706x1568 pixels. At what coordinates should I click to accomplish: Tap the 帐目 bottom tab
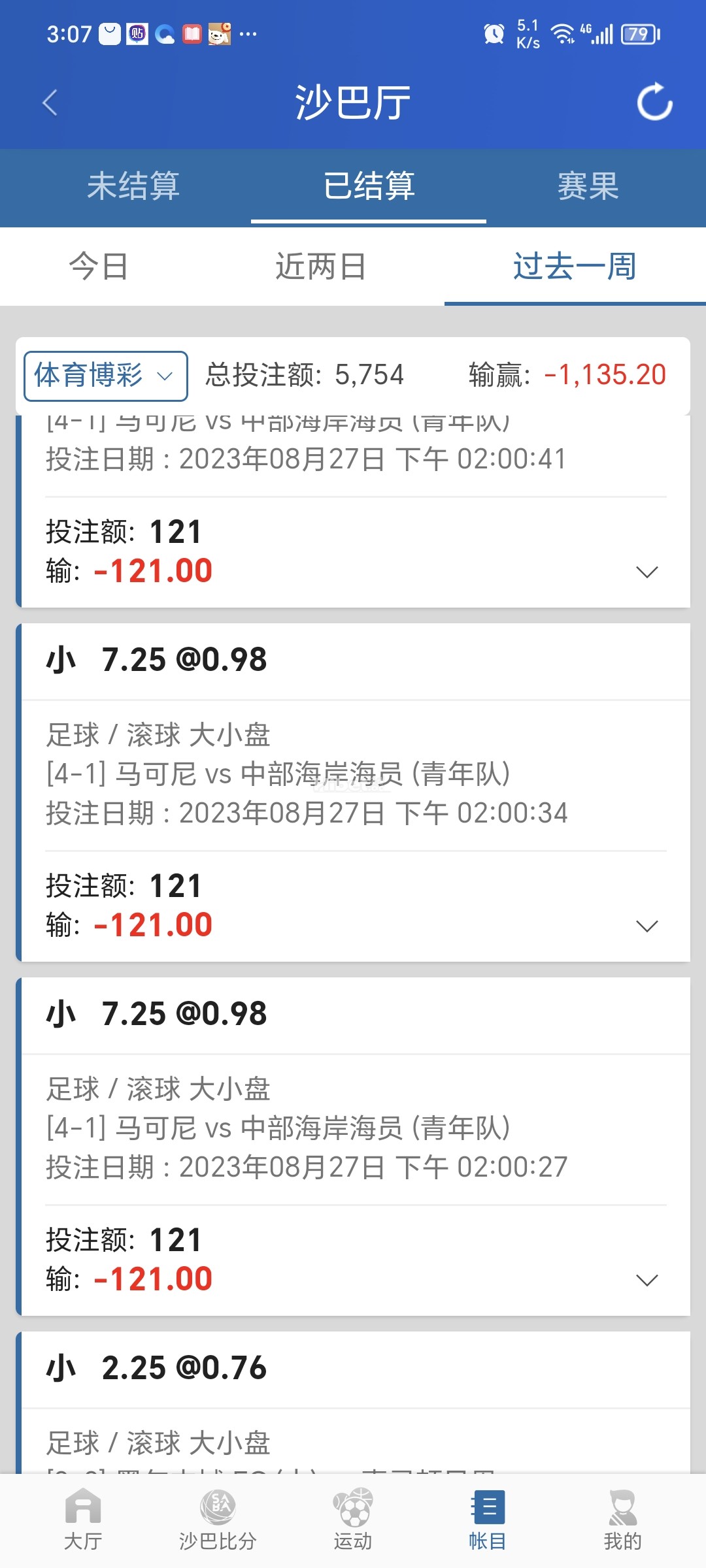pyautogui.click(x=488, y=1519)
